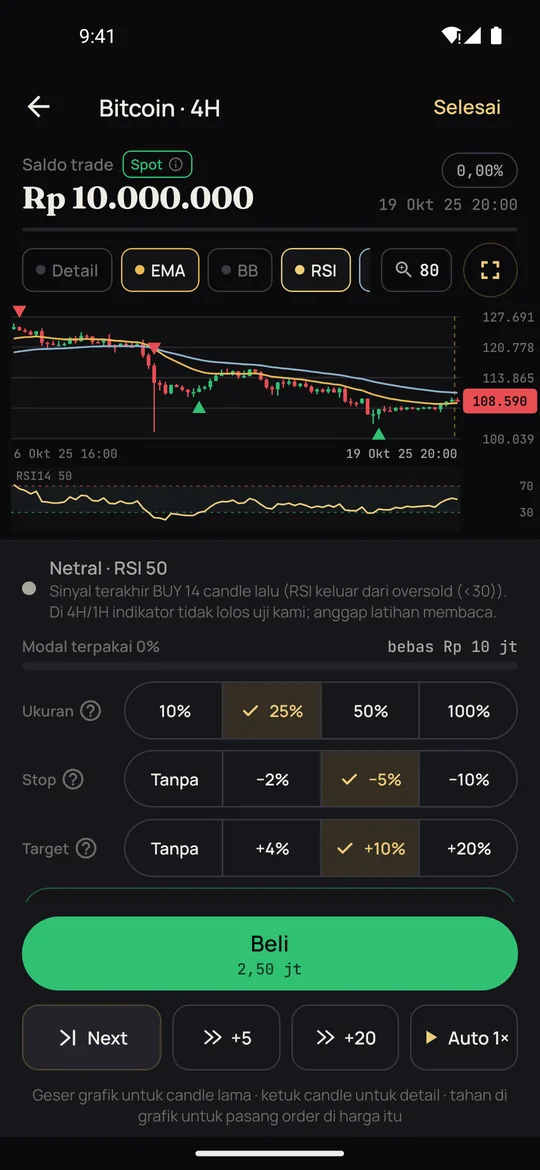Expand the chart to fullscreen
The height and width of the screenshot is (1170, 540).
(490, 270)
